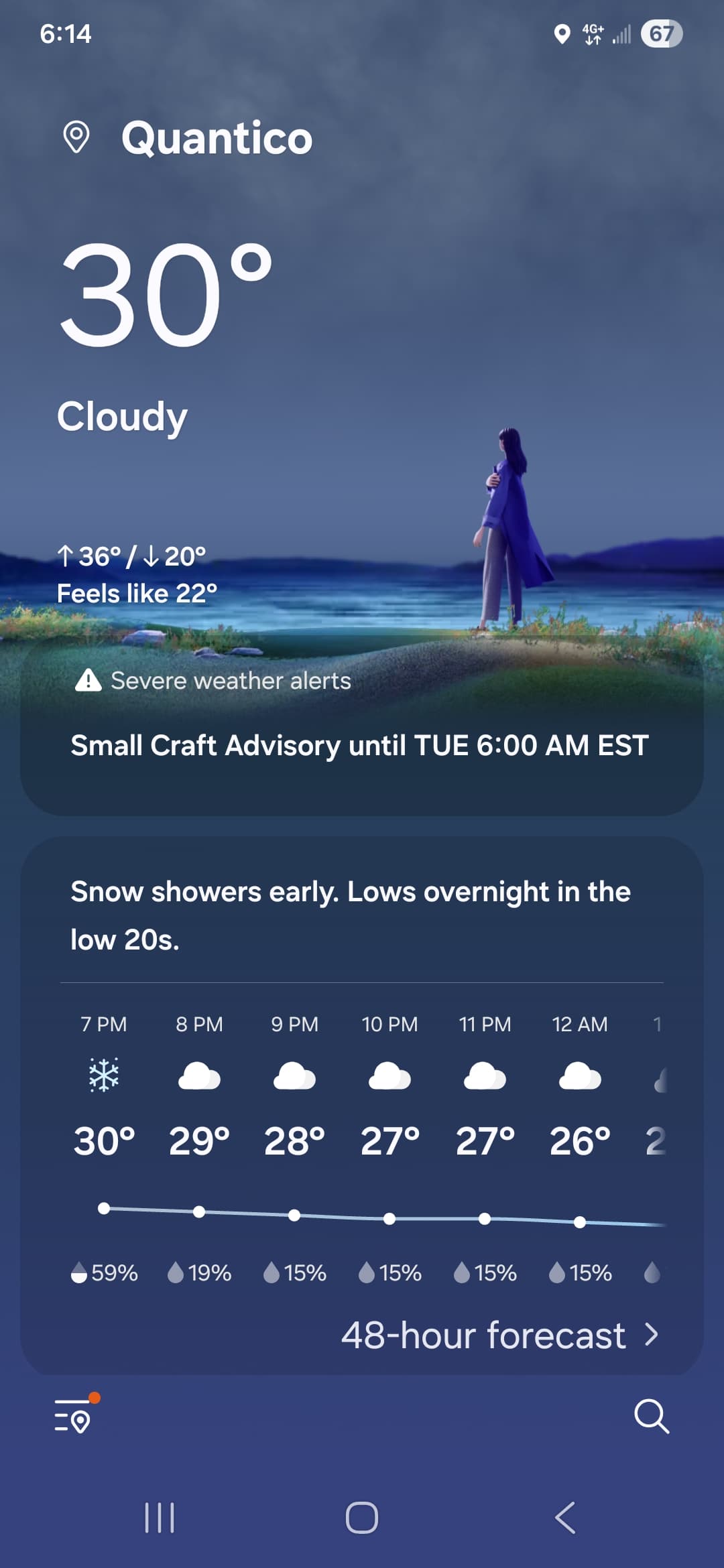Tap the Quantico location header

(216, 138)
